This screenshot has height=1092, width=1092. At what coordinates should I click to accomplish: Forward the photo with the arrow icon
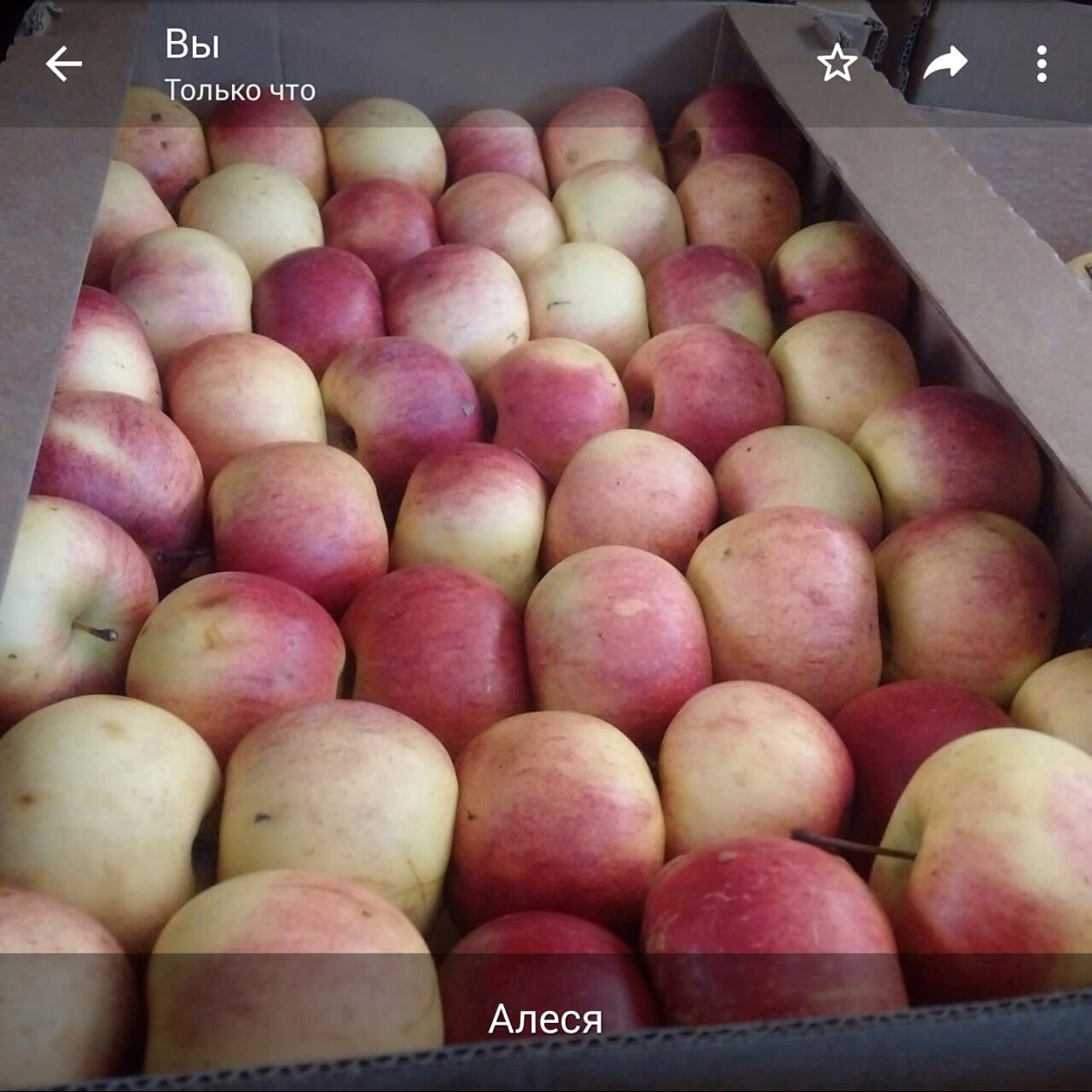point(944,63)
